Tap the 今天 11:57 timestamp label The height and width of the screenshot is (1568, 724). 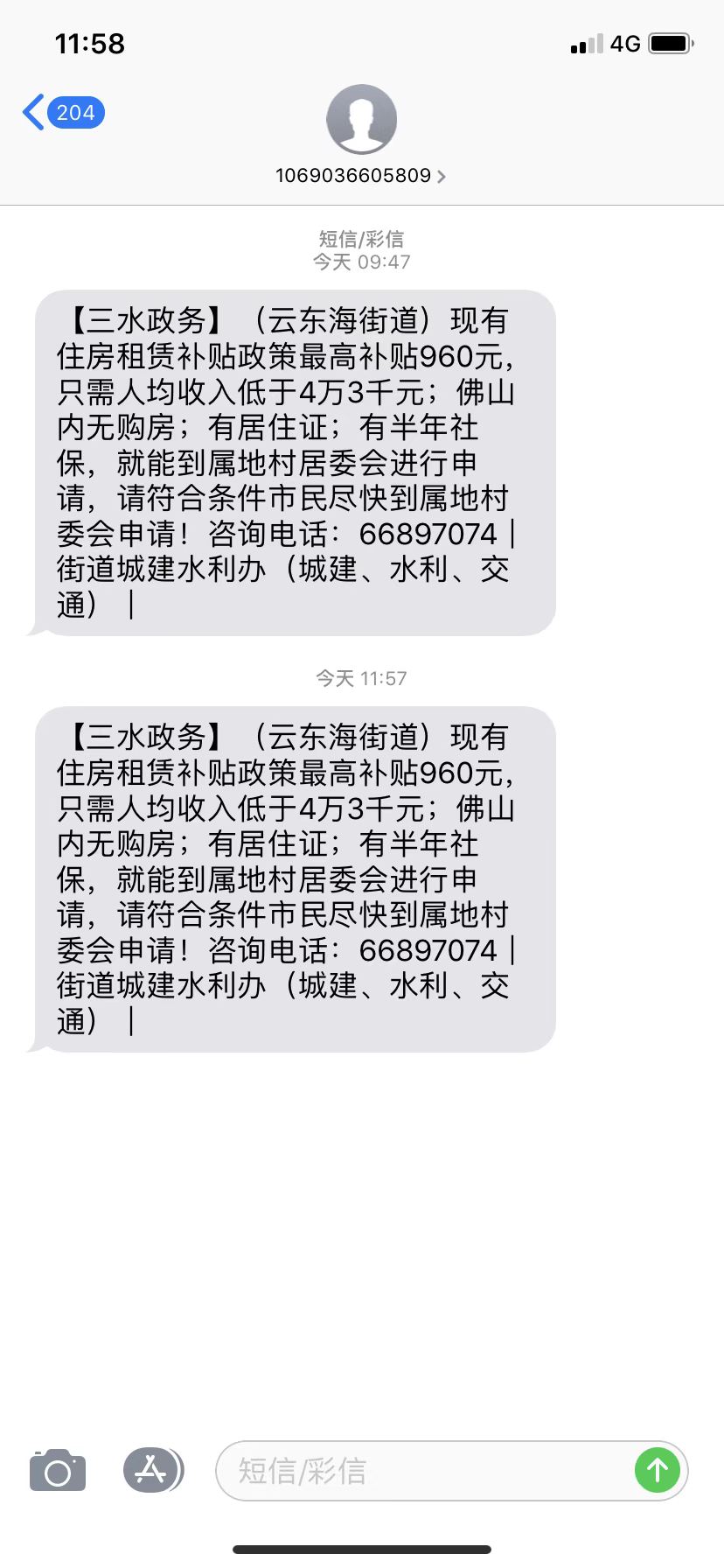(x=361, y=677)
